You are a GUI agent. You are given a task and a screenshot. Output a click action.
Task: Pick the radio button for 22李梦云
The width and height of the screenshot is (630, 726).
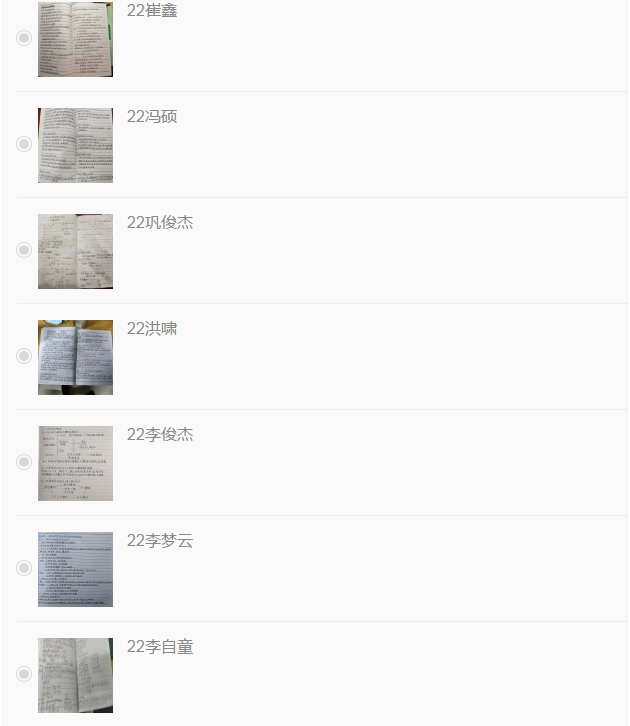[24, 568]
